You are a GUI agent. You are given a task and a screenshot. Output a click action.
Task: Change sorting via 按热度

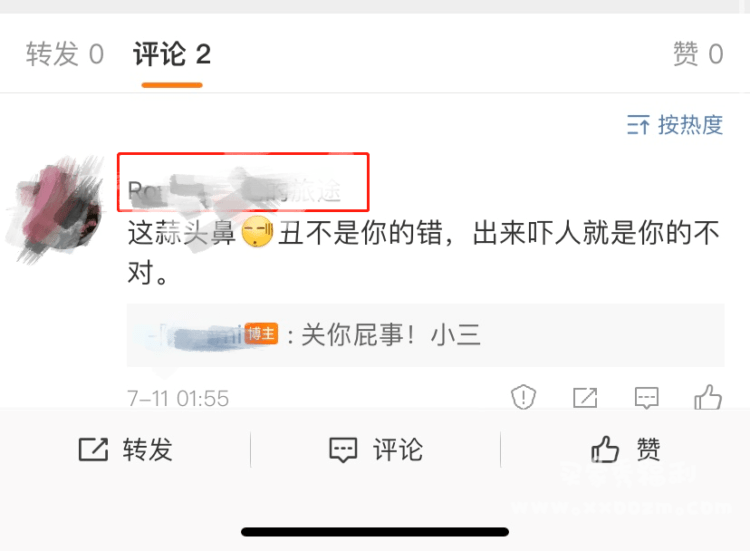coord(674,125)
